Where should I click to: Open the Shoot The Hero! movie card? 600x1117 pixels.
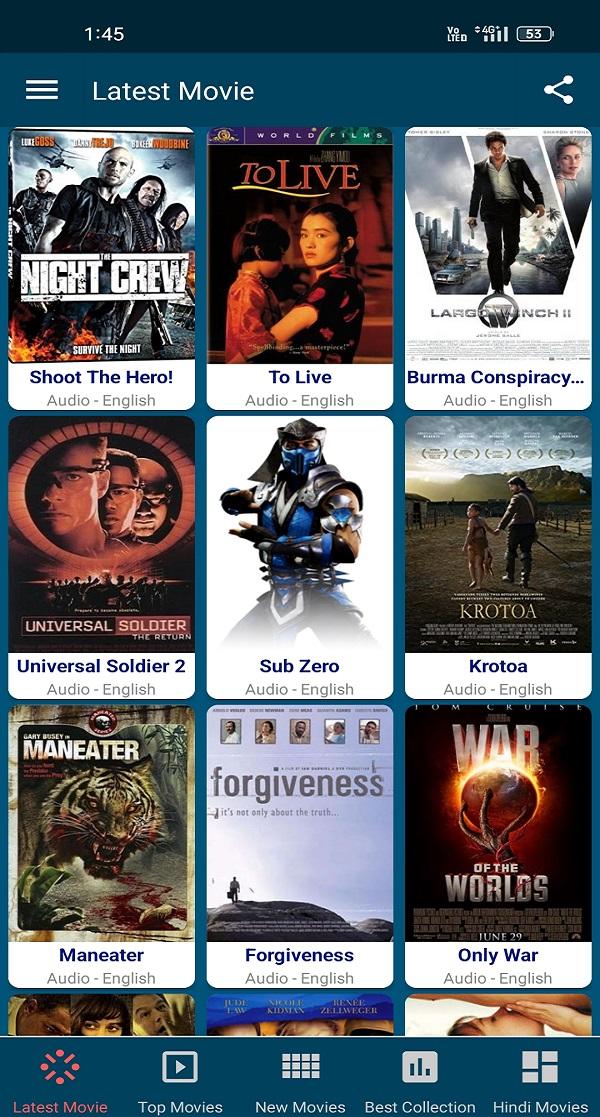coord(101,268)
